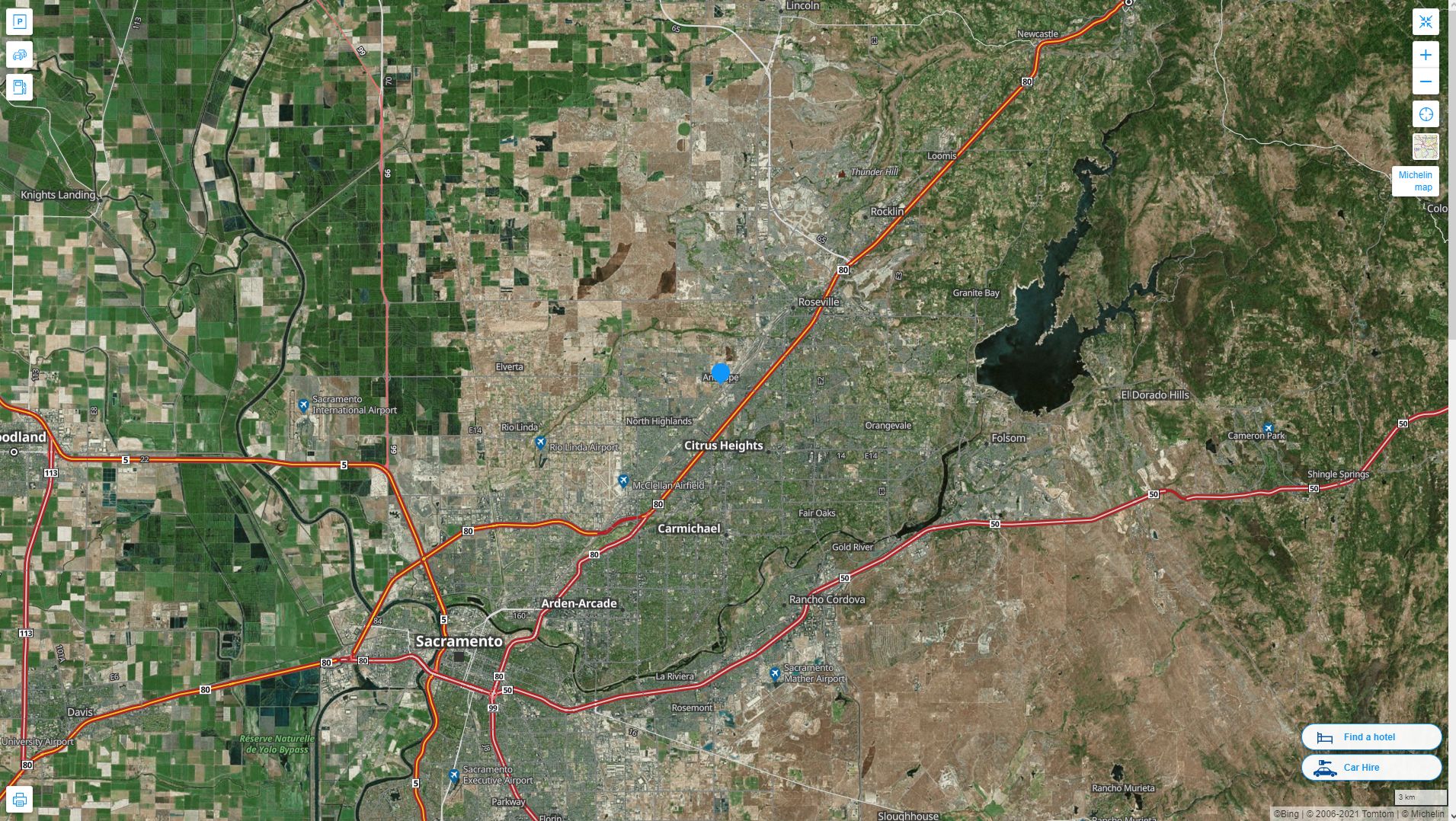This screenshot has width=1456, height=821.
Task: Toggle the traffic layer icon
Action: coord(20,54)
